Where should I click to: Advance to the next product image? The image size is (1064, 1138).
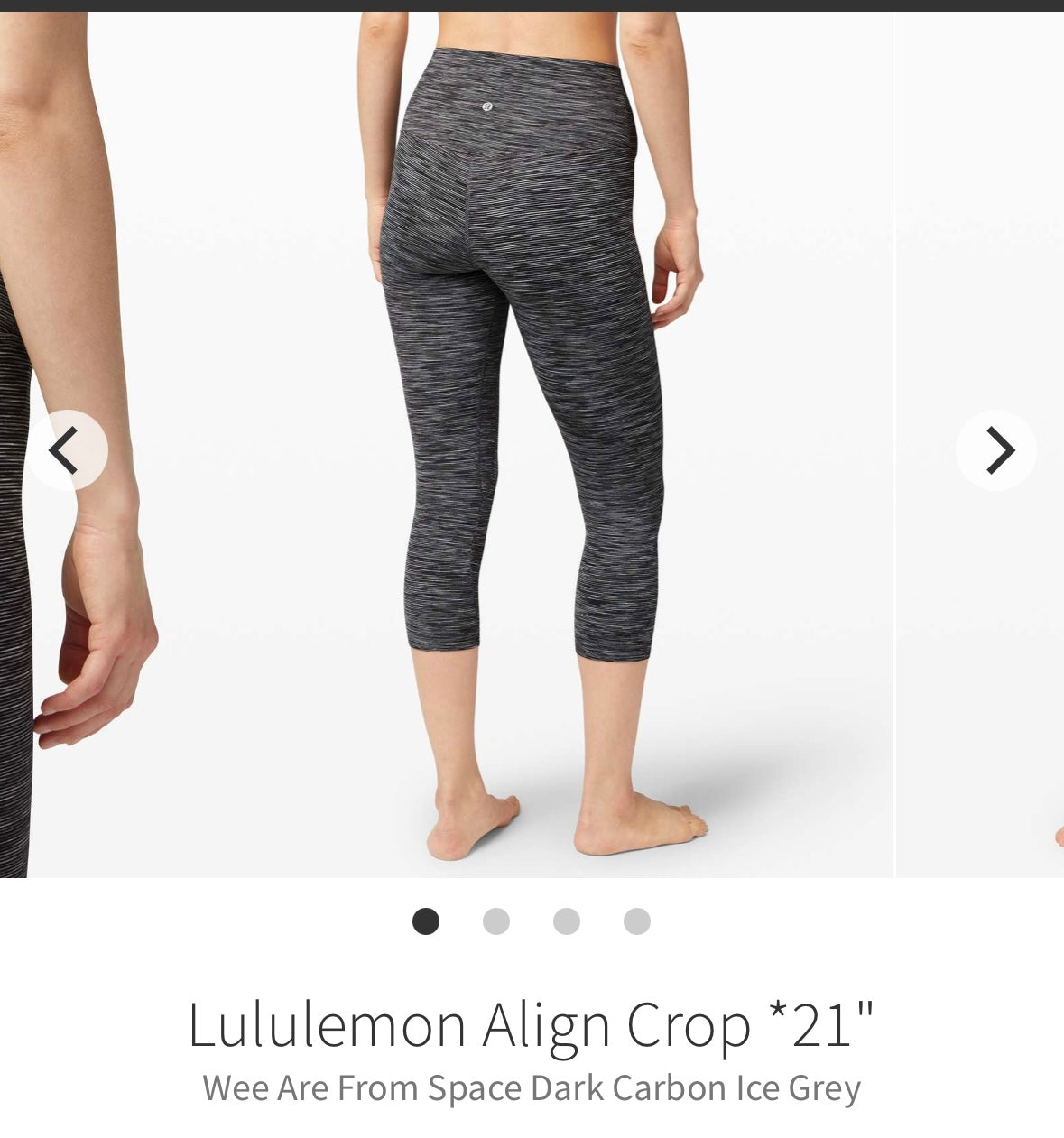(x=996, y=450)
